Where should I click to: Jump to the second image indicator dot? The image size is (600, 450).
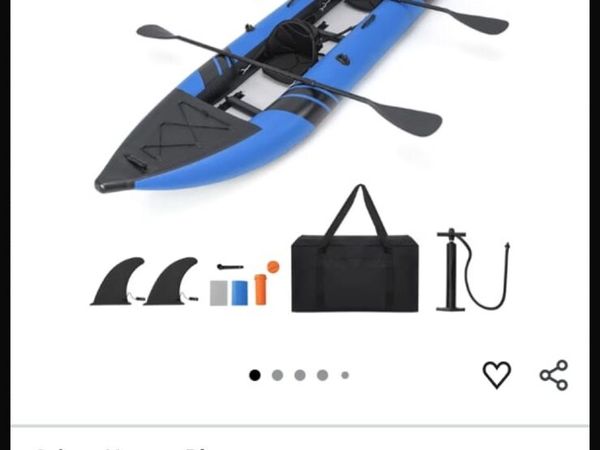pos(277,375)
